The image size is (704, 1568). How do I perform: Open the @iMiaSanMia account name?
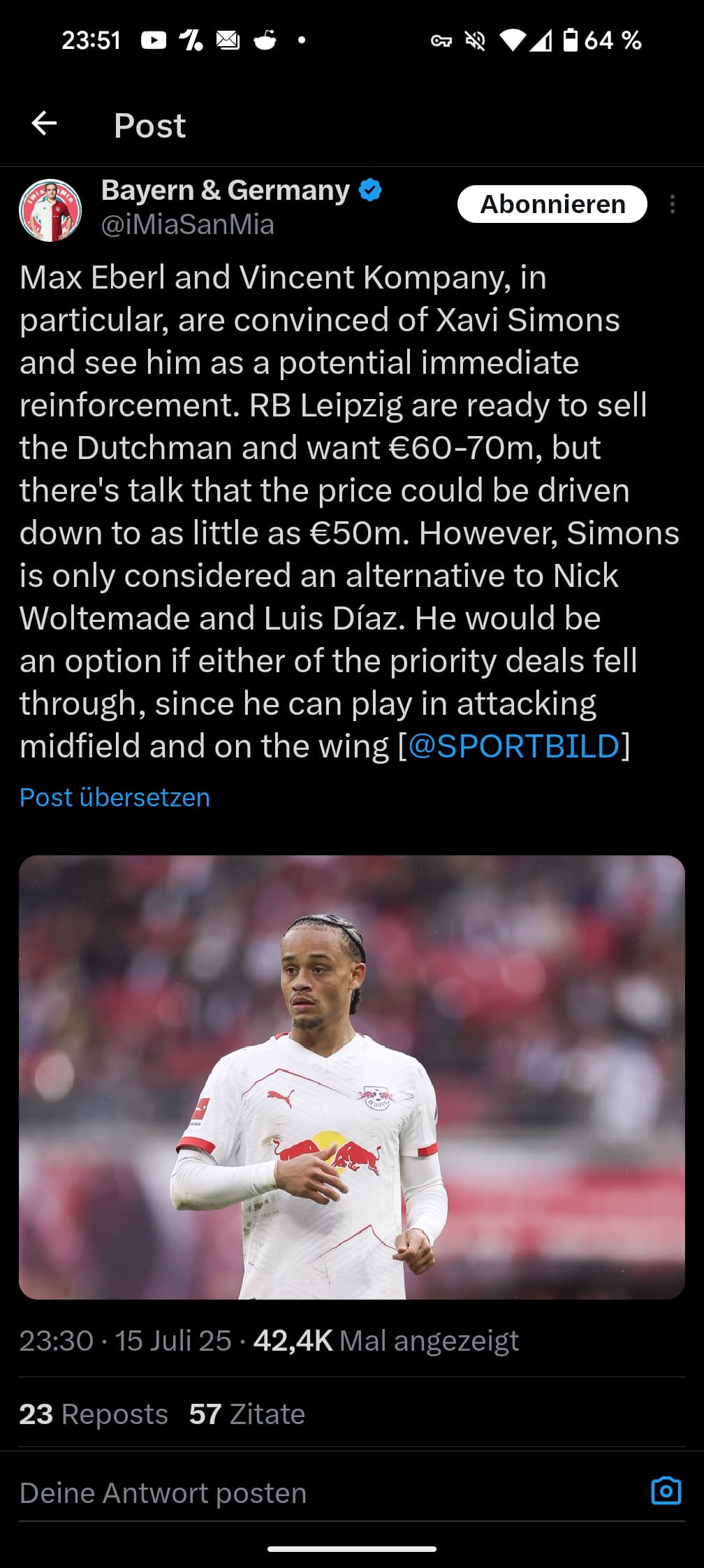[188, 224]
